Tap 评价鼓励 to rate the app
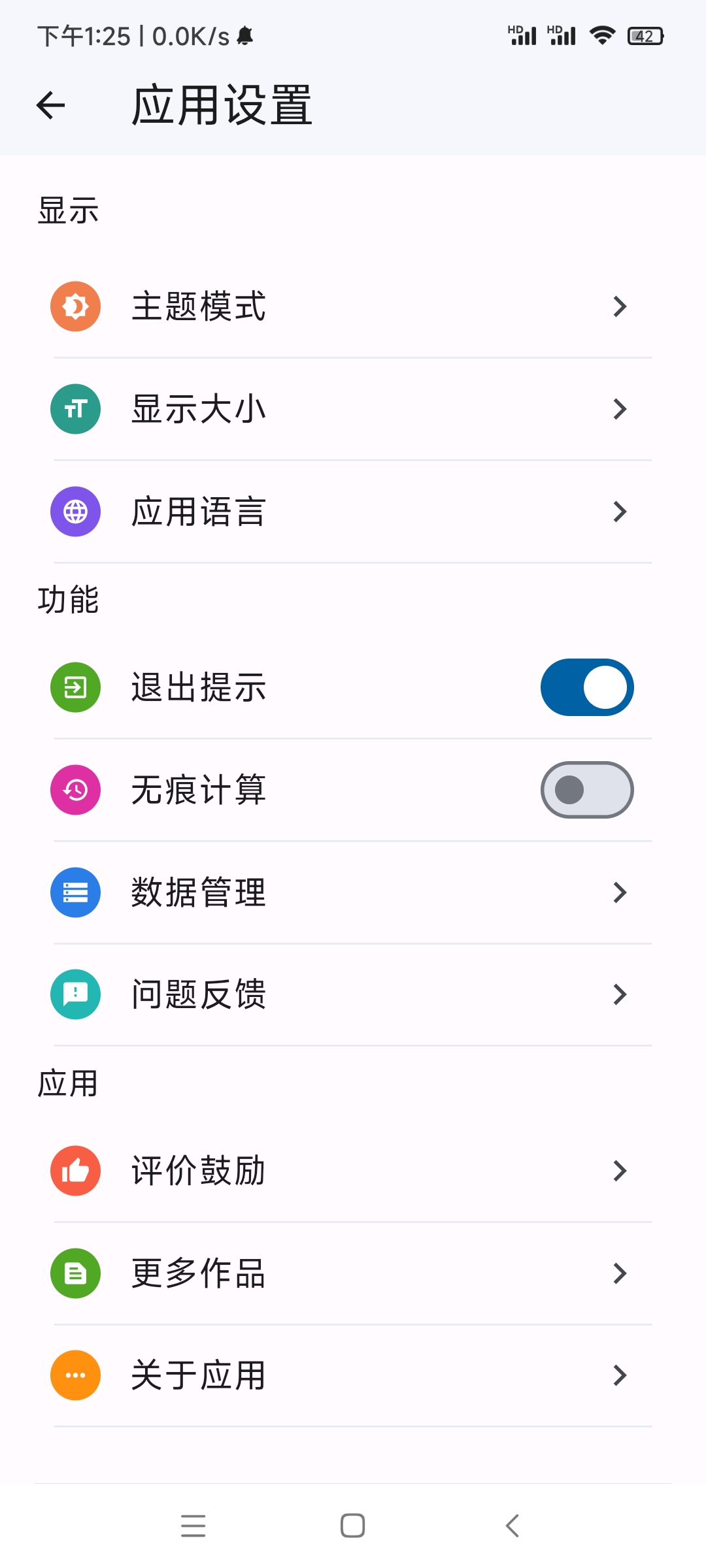Image resolution: width=706 pixels, height=1568 pixels. click(353, 1171)
